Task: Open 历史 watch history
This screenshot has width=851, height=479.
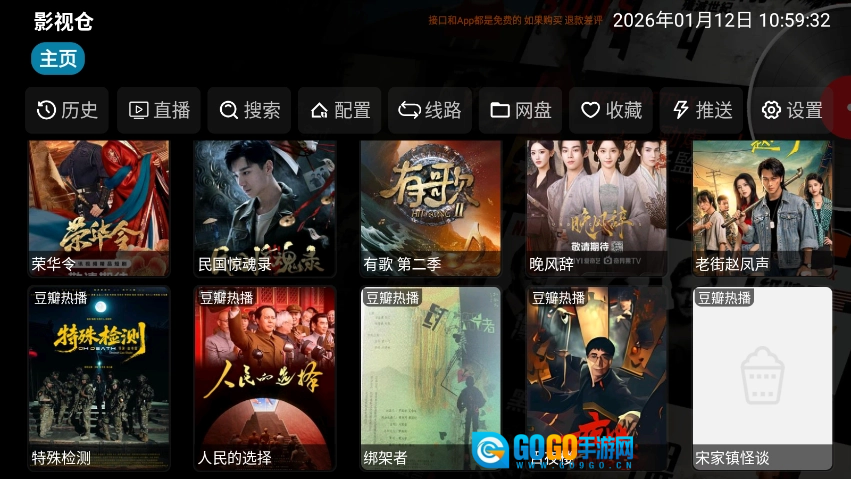Action: coord(67,111)
